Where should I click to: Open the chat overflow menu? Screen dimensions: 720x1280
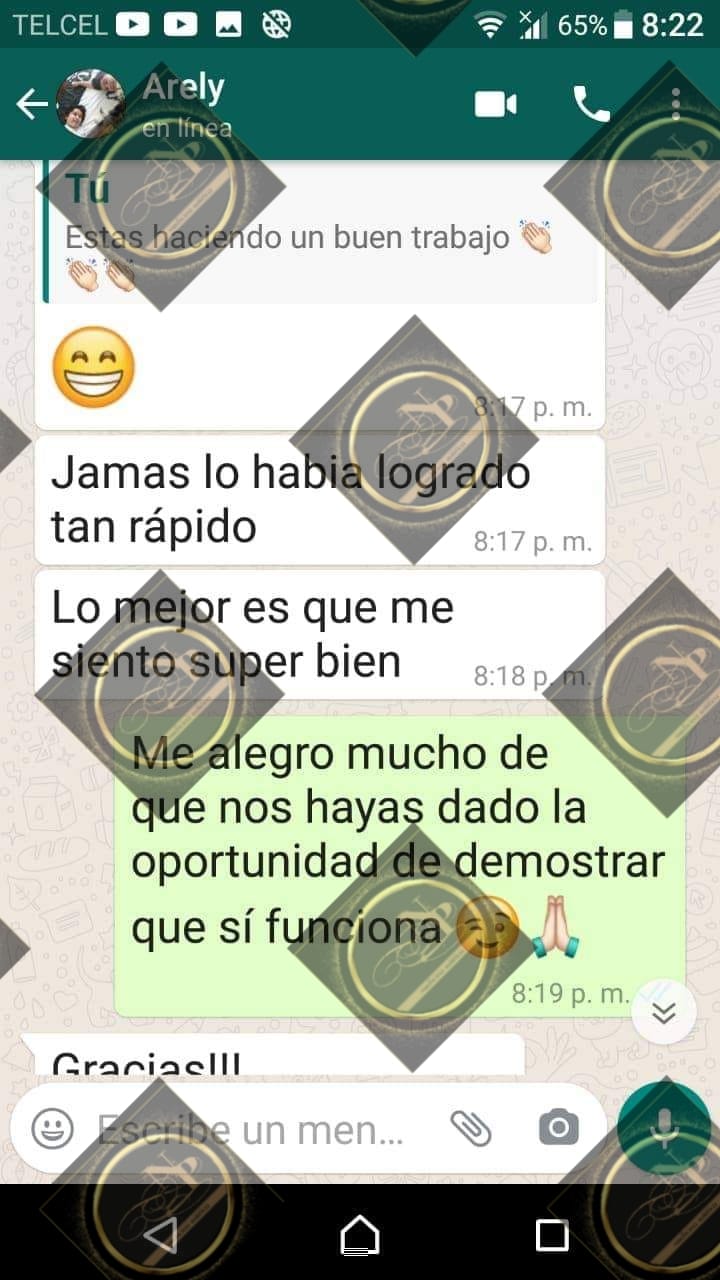[x=677, y=104]
